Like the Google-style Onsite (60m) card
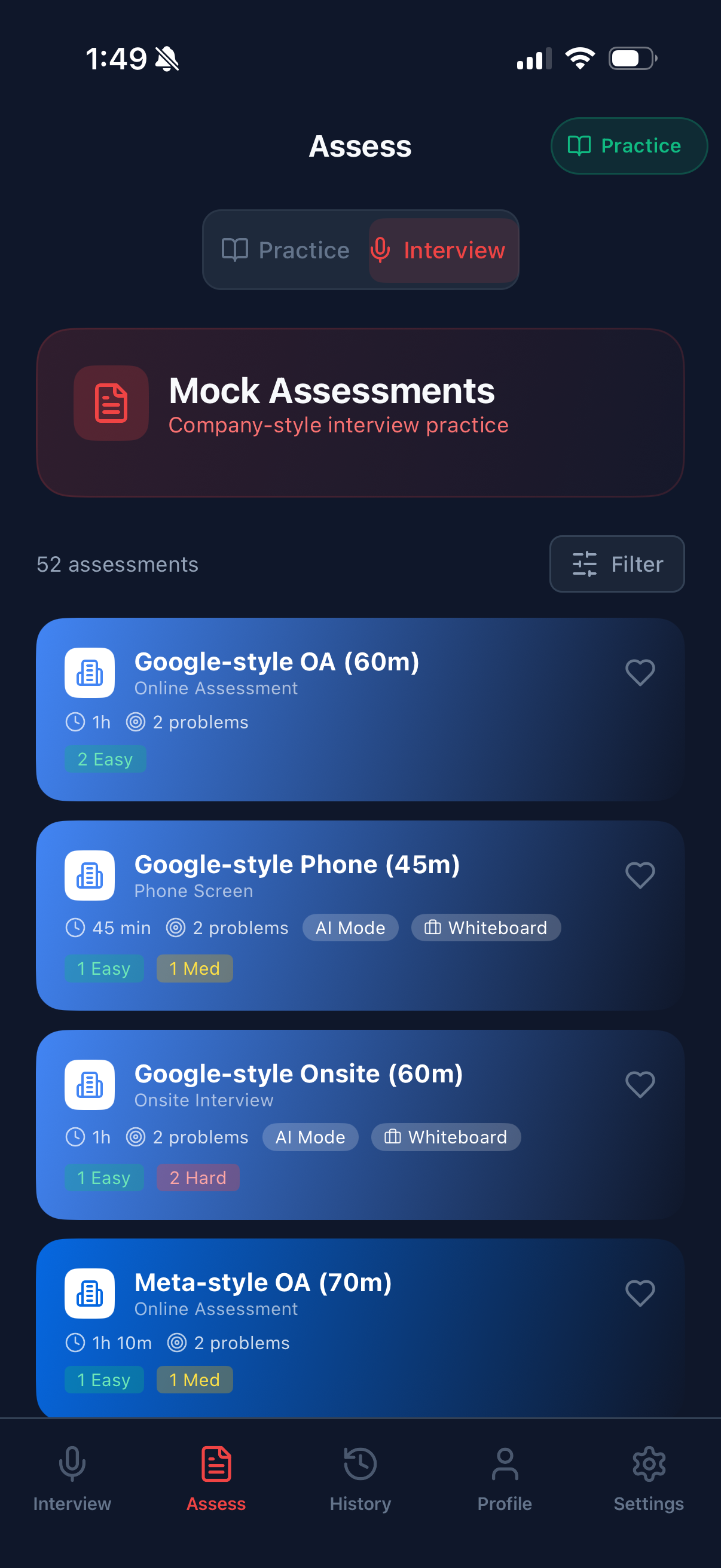The width and height of the screenshot is (721, 1568). point(640,1084)
